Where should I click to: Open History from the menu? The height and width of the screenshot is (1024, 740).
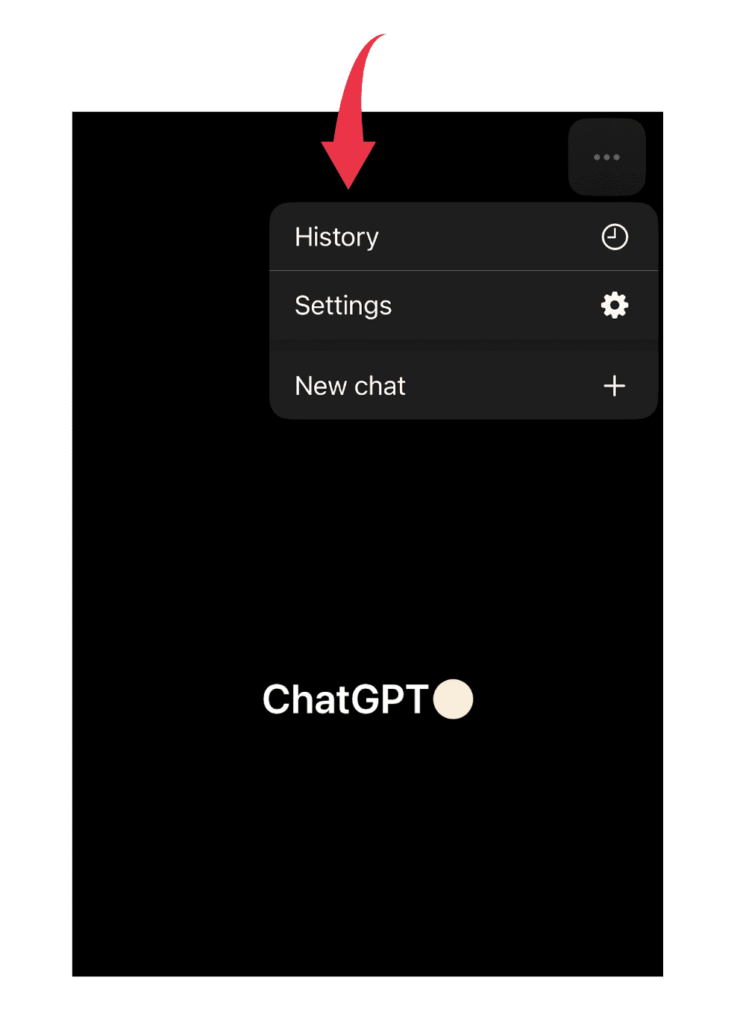(x=463, y=237)
